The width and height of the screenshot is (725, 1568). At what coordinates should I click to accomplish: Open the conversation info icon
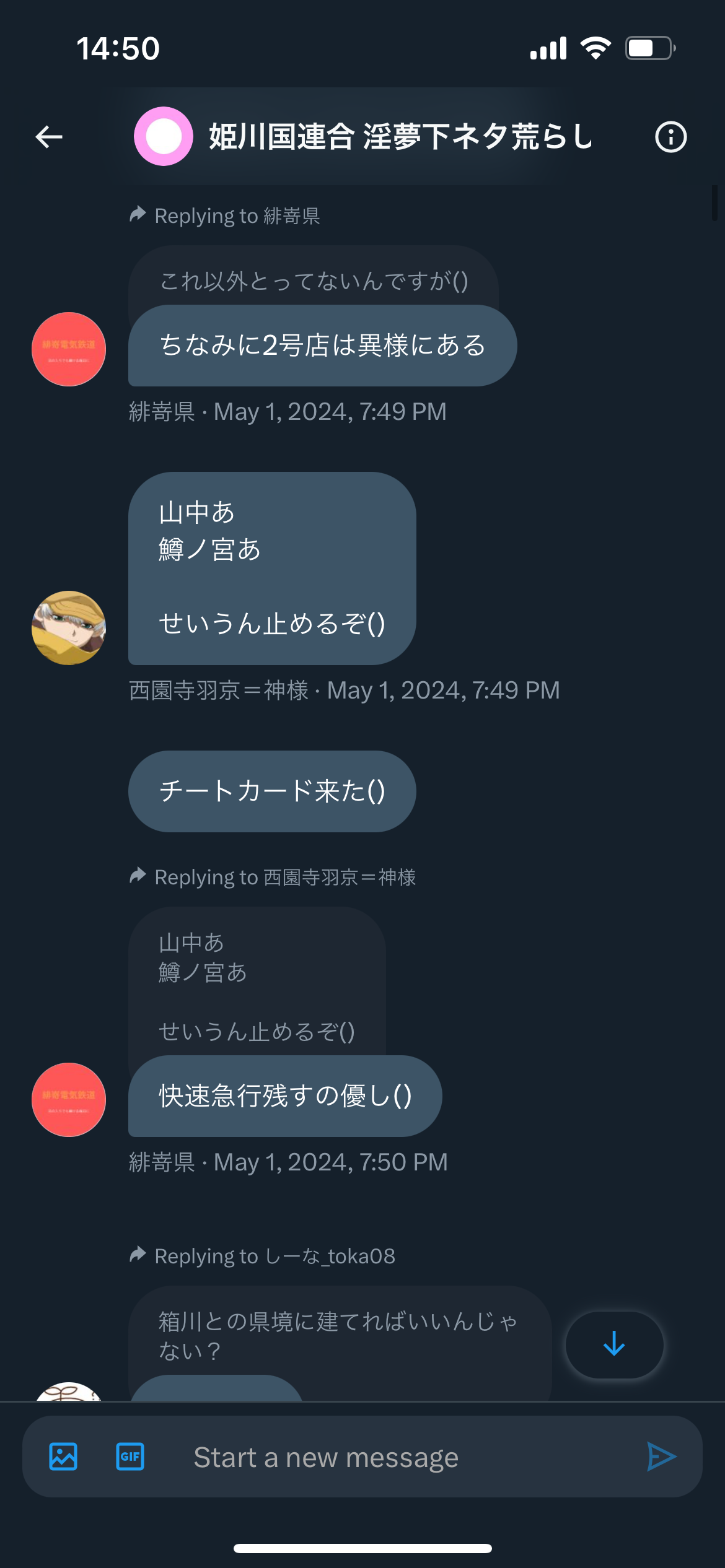pos(671,137)
